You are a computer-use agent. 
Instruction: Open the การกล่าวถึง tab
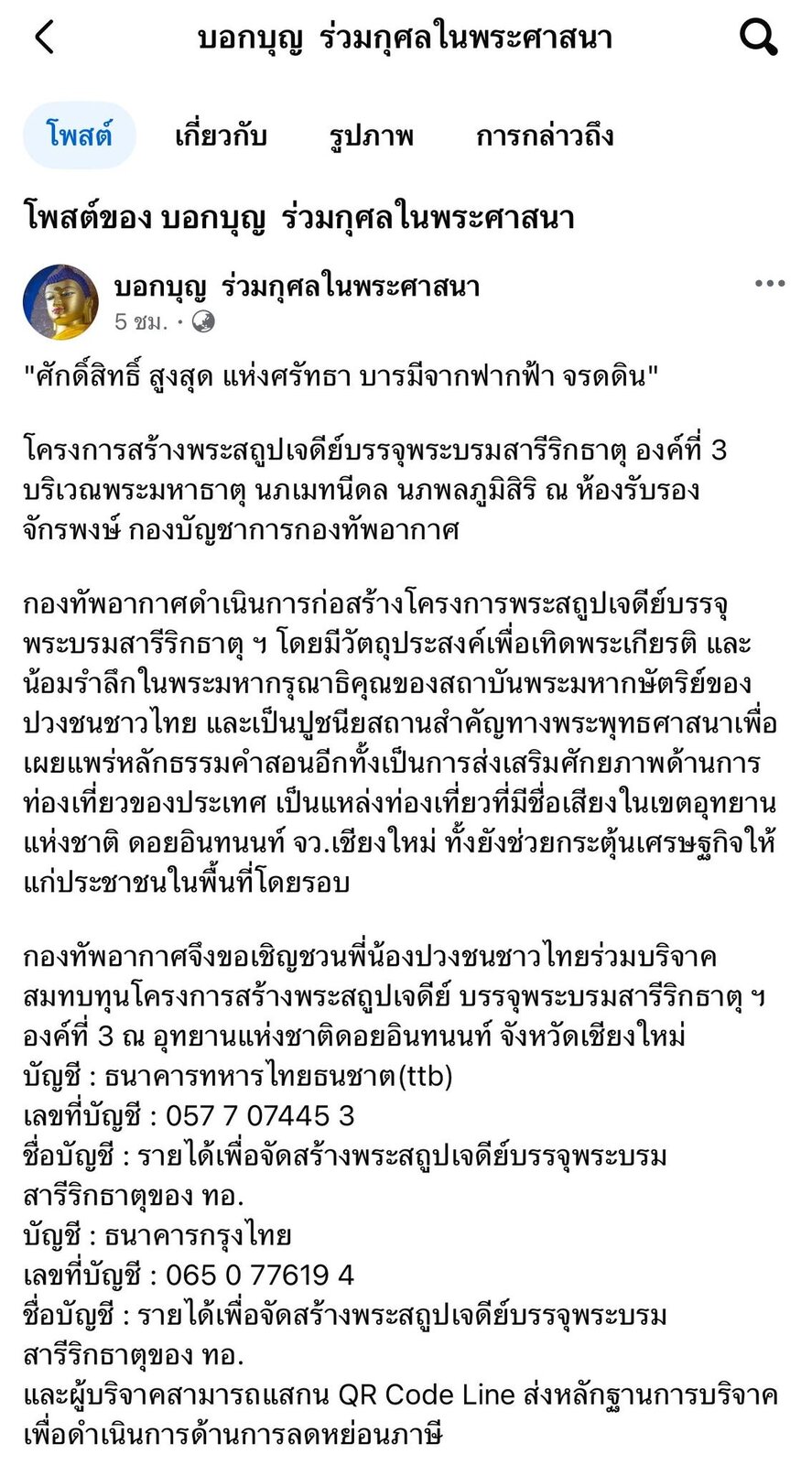(x=545, y=136)
